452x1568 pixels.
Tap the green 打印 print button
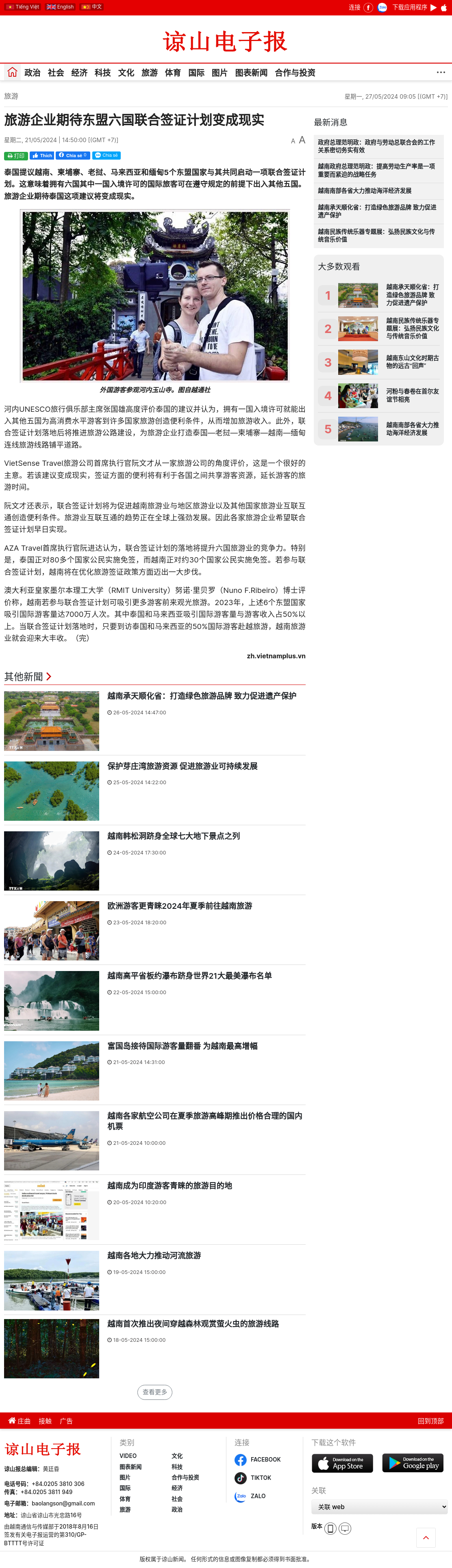(16, 156)
